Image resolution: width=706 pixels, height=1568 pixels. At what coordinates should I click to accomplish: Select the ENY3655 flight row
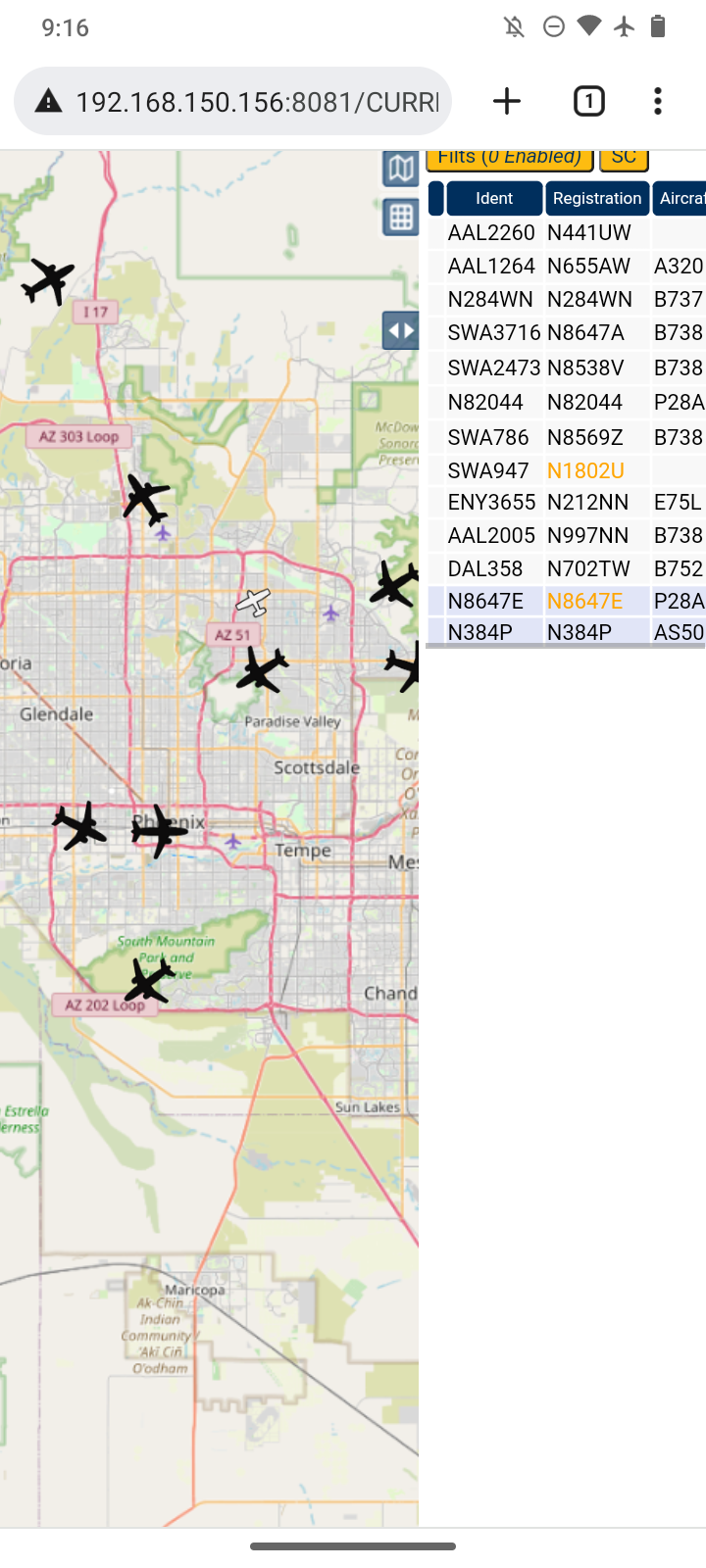tap(567, 503)
